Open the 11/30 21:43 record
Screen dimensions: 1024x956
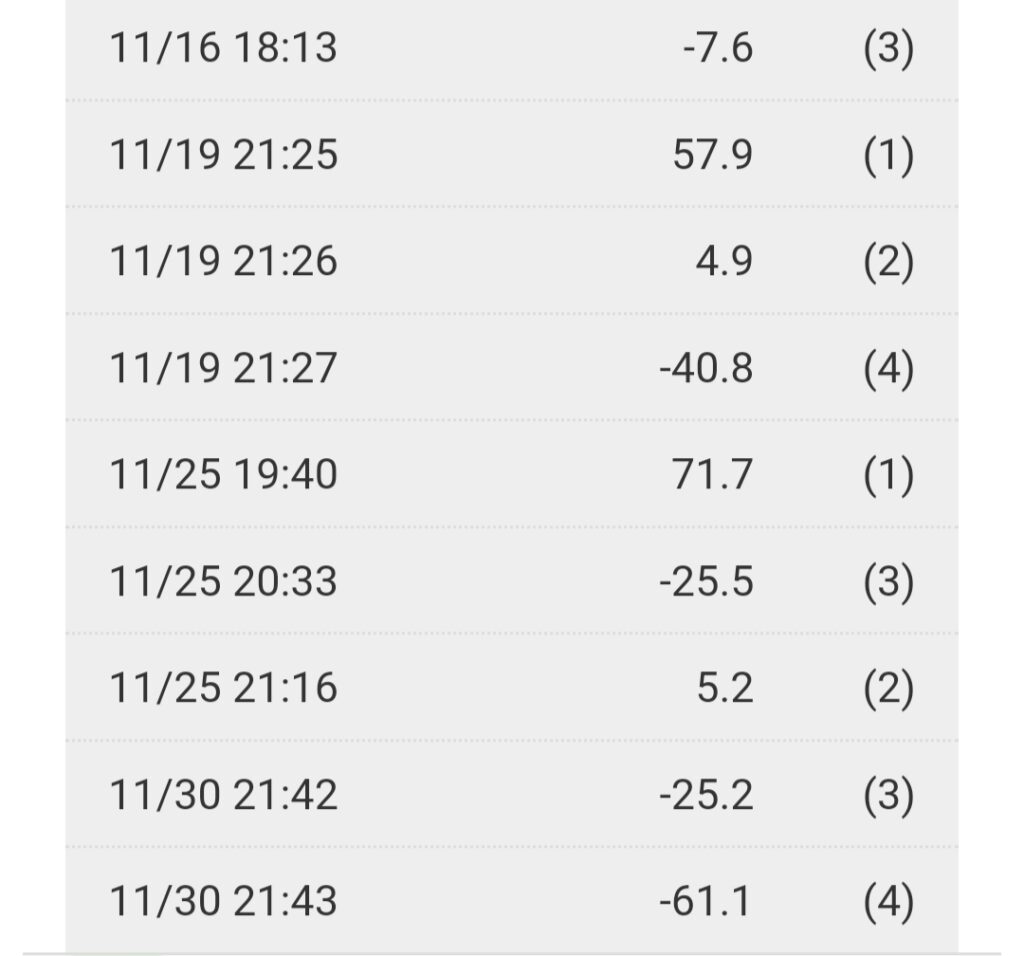click(x=510, y=900)
